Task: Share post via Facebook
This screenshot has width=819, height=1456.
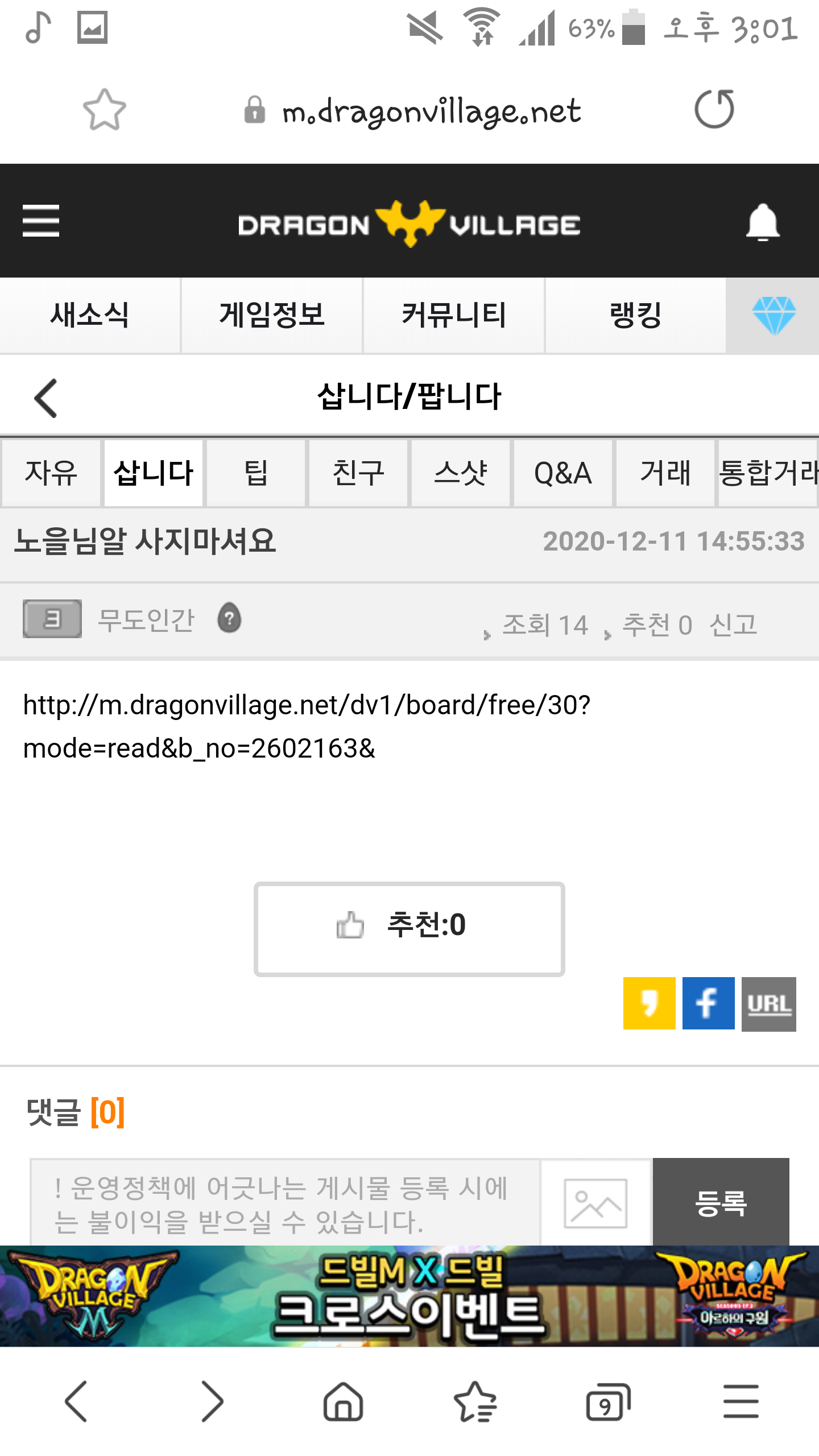Action: 708,1004
